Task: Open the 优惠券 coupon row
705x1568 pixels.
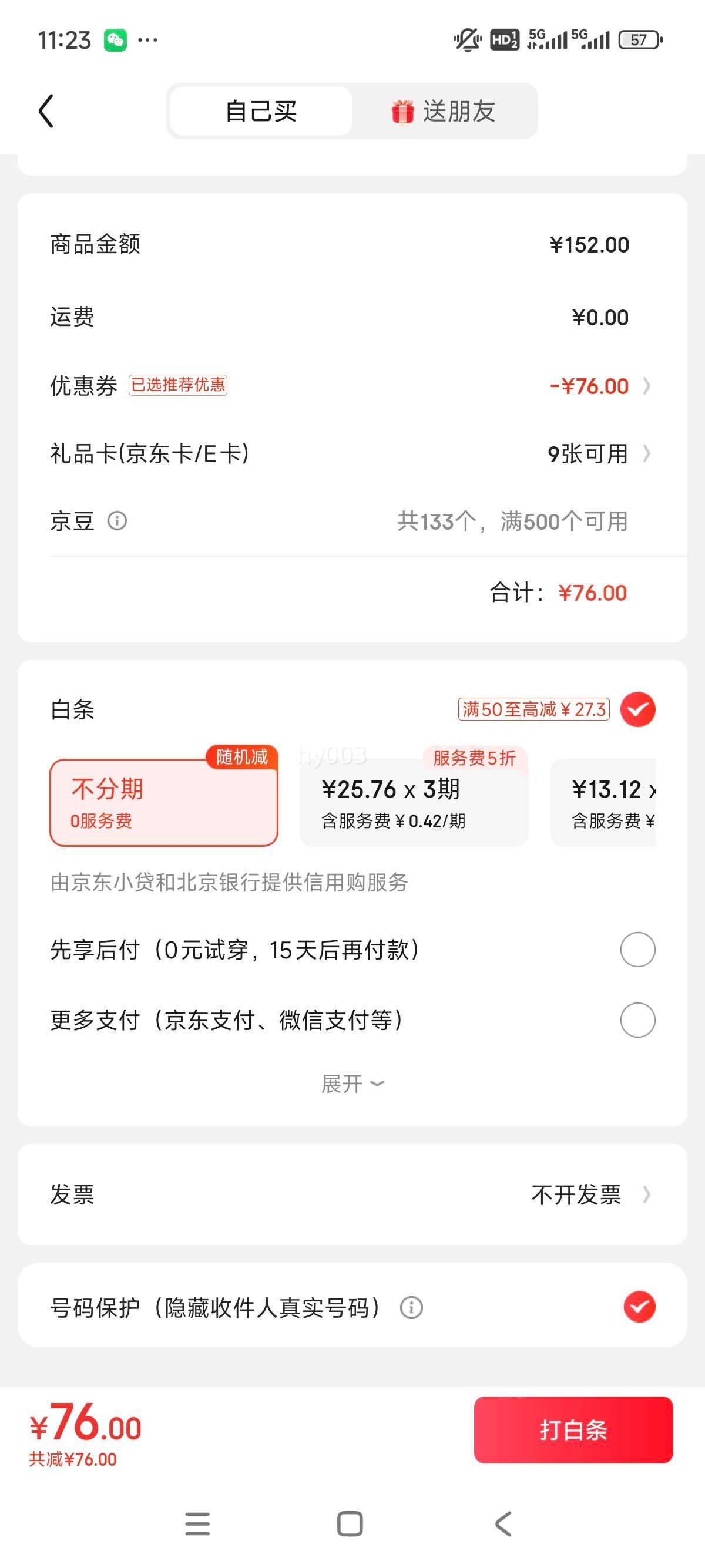Action: (x=352, y=386)
